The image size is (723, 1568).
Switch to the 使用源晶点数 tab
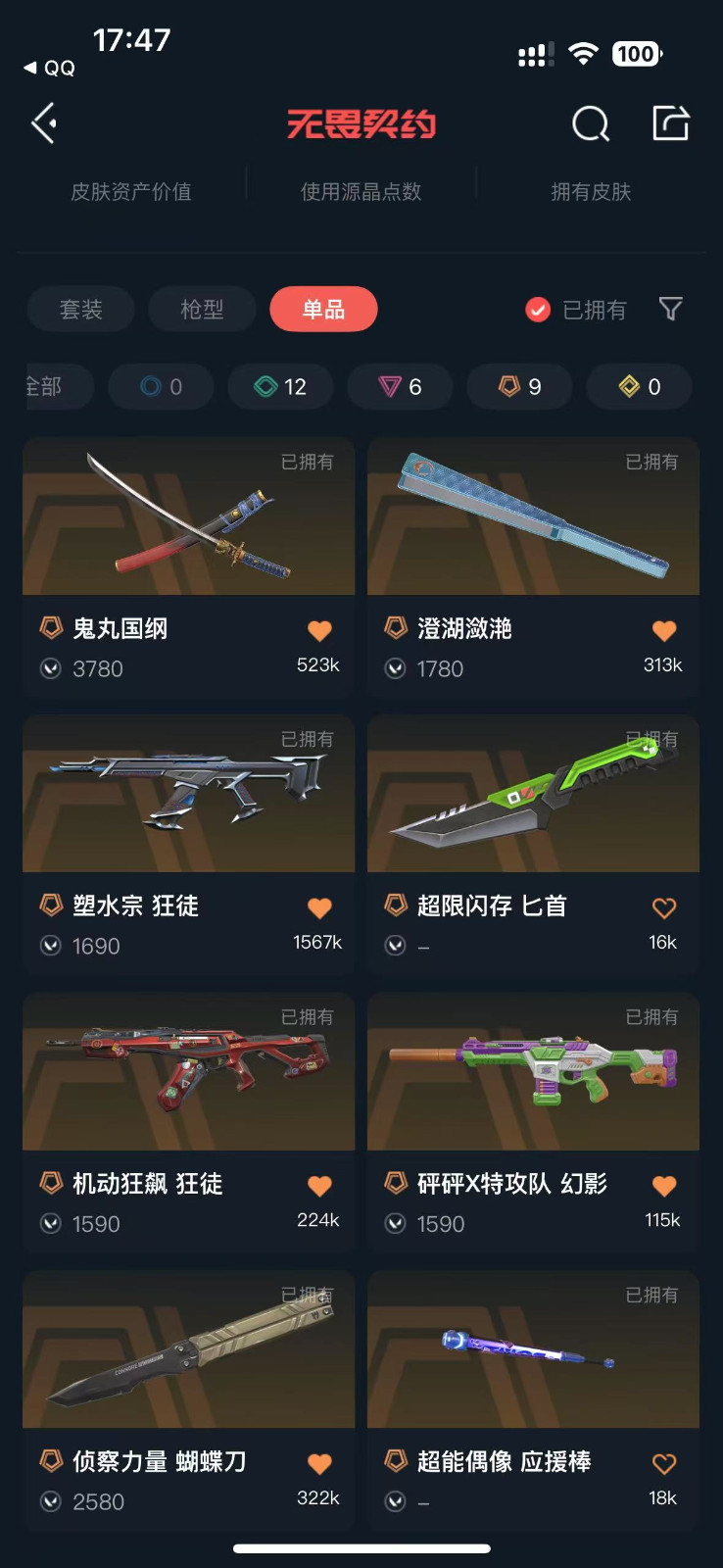(x=361, y=191)
